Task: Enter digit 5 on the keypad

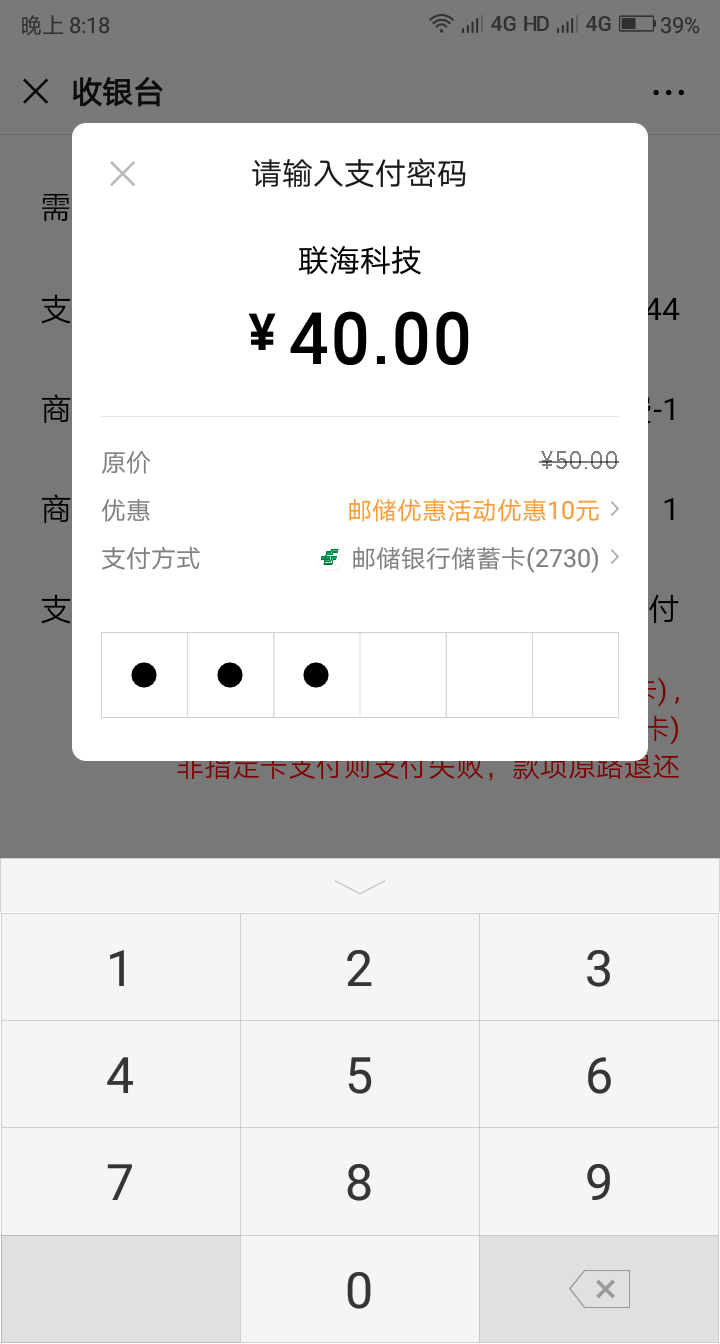Action: point(360,1075)
